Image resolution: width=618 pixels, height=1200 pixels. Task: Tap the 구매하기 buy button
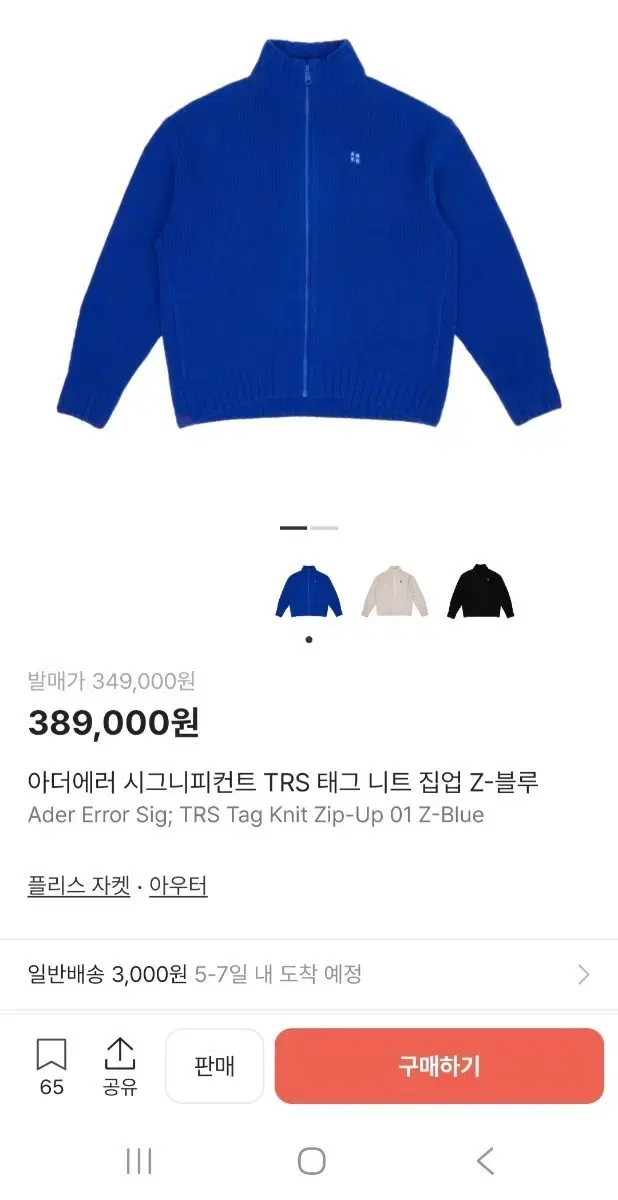tap(439, 1066)
